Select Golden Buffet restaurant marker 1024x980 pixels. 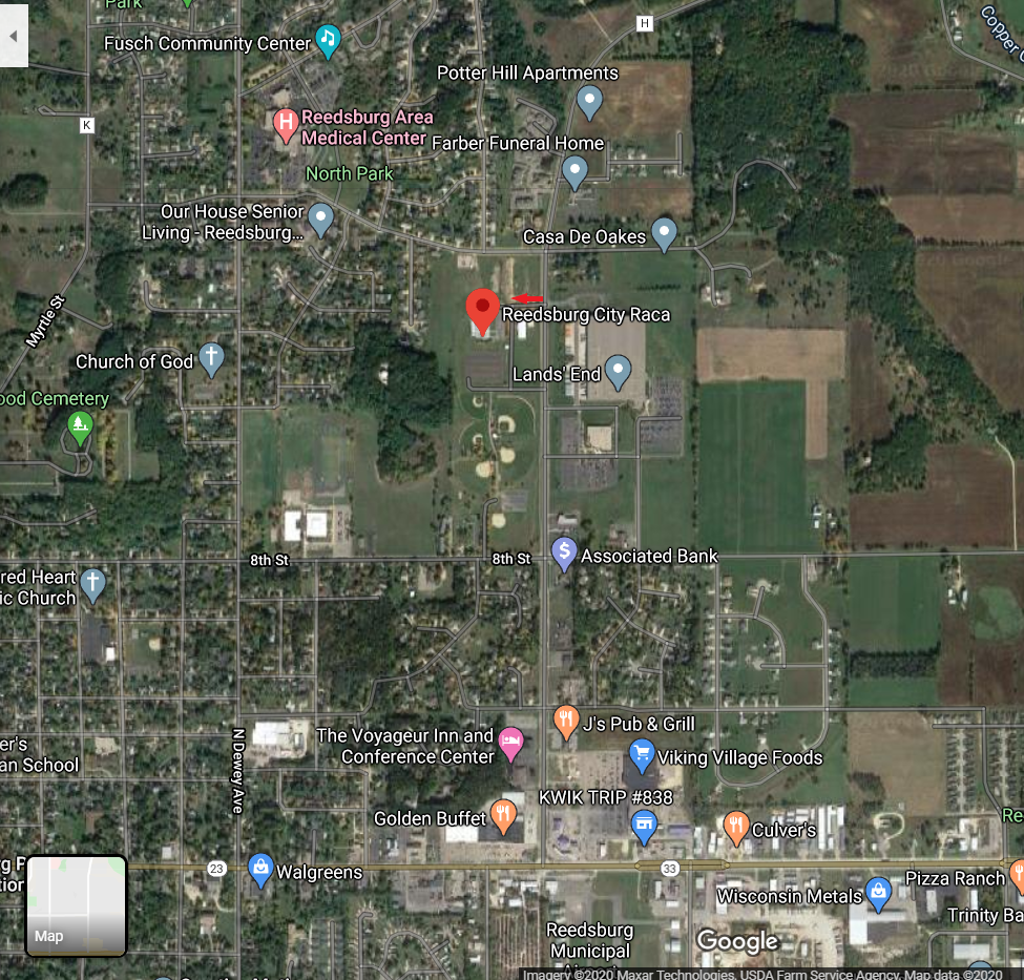point(503,815)
